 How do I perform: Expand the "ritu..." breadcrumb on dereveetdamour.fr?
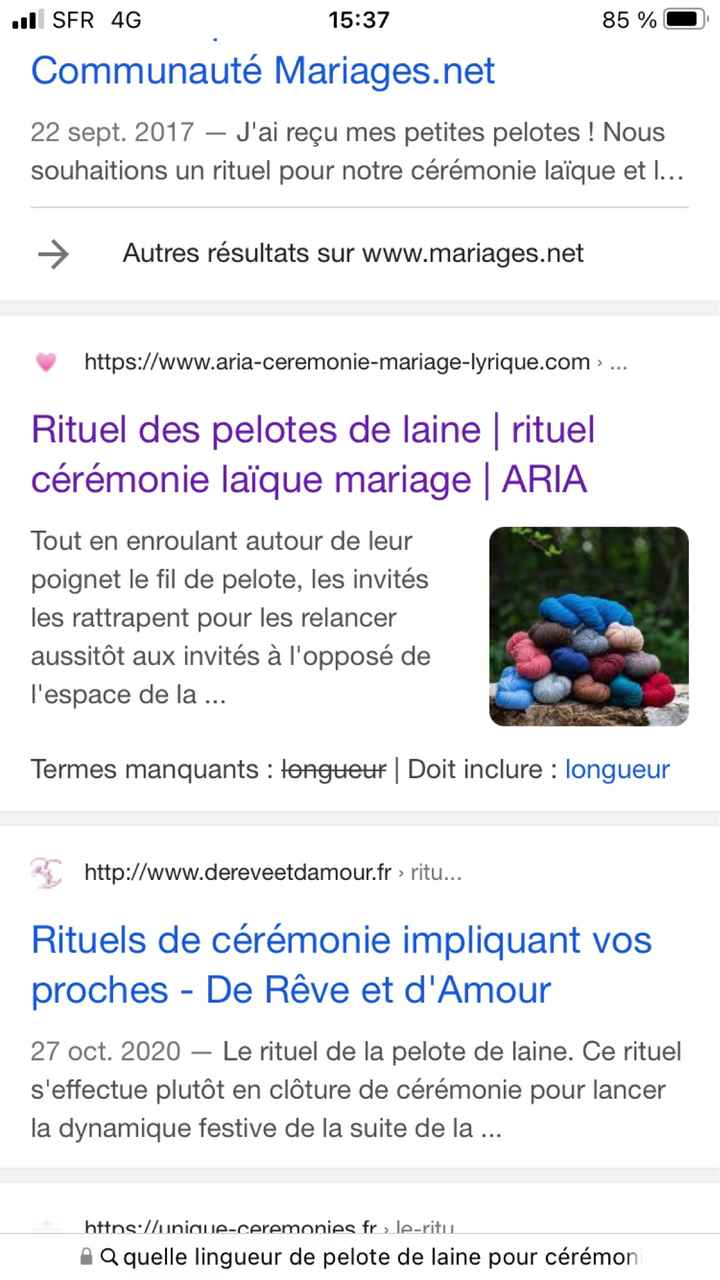pyautogui.click(x=437, y=872)
